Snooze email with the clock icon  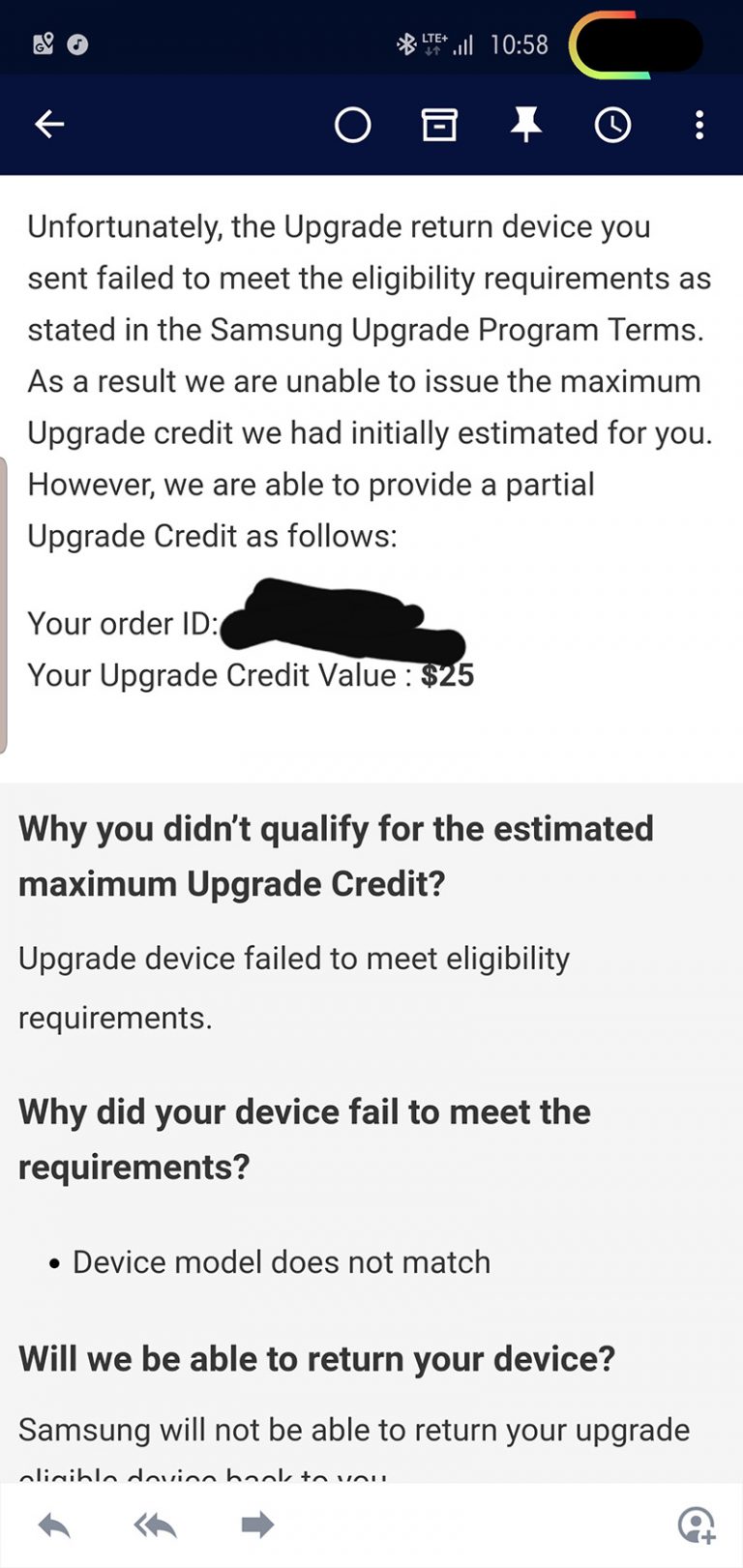(x=612, y=125)
